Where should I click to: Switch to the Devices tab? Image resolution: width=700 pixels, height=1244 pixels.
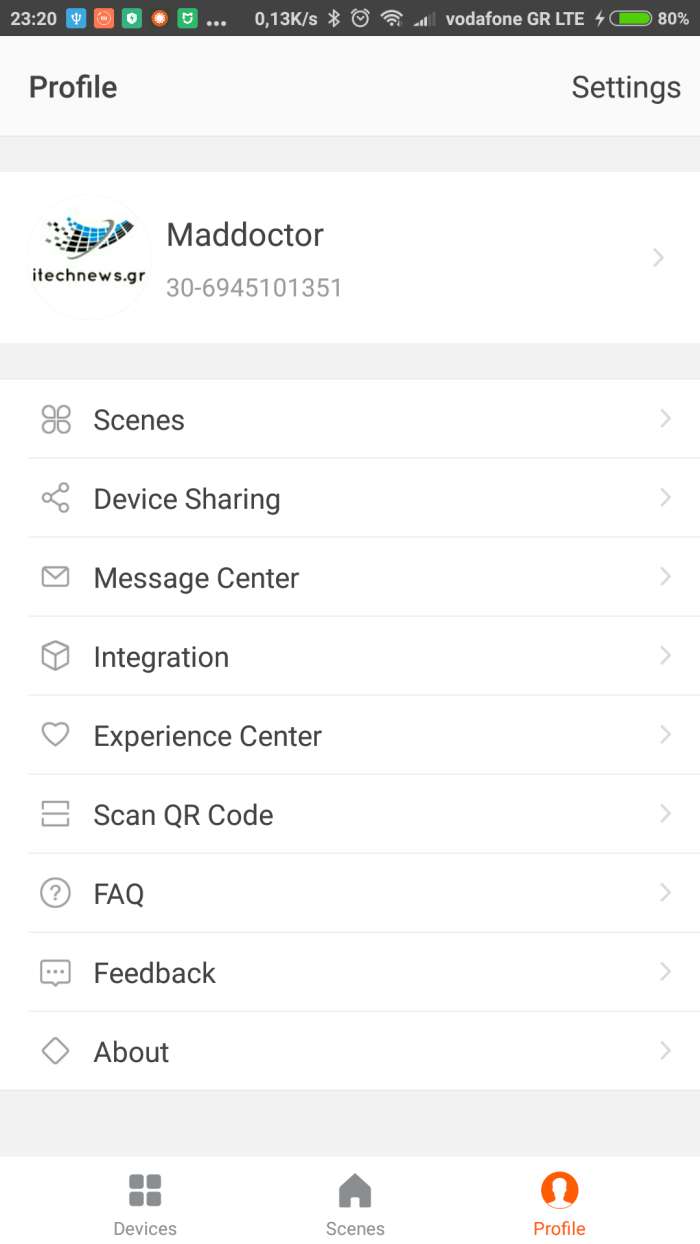(145, 1203)
